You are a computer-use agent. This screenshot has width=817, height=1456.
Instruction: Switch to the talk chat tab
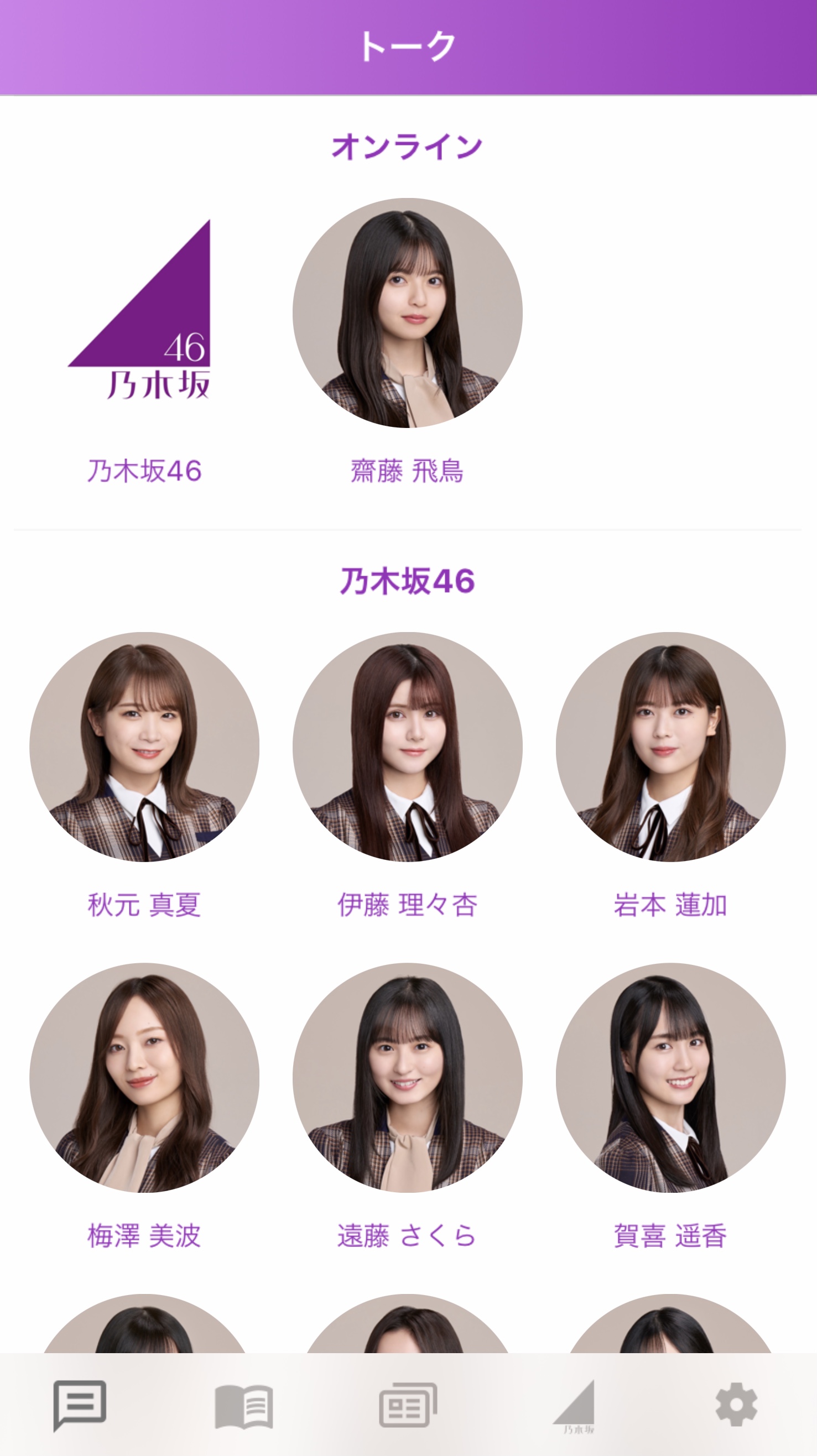click(x=80, y=1405)
